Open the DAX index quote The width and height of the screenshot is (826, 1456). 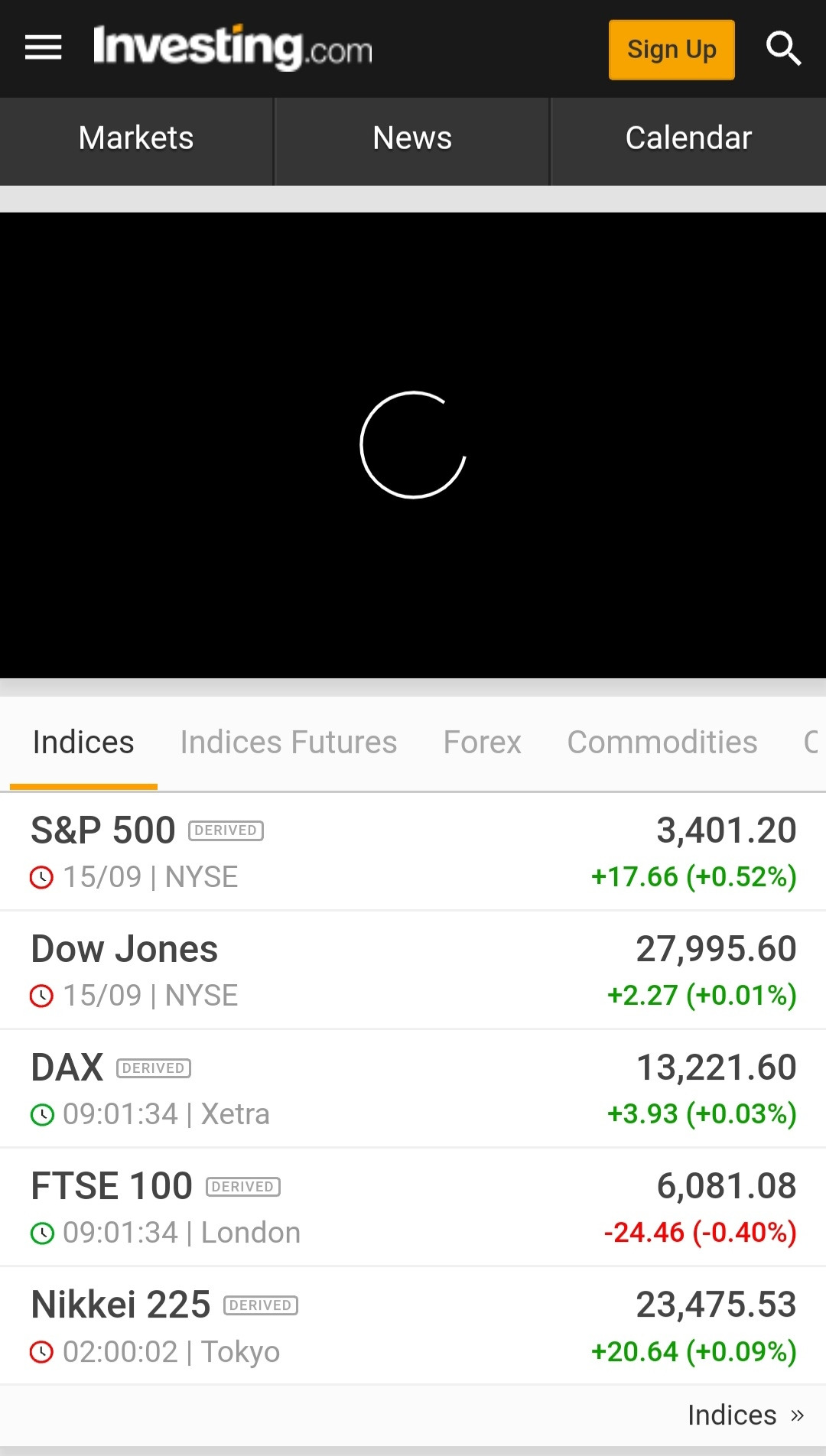pyautogui.click(x=67, y=1068)
